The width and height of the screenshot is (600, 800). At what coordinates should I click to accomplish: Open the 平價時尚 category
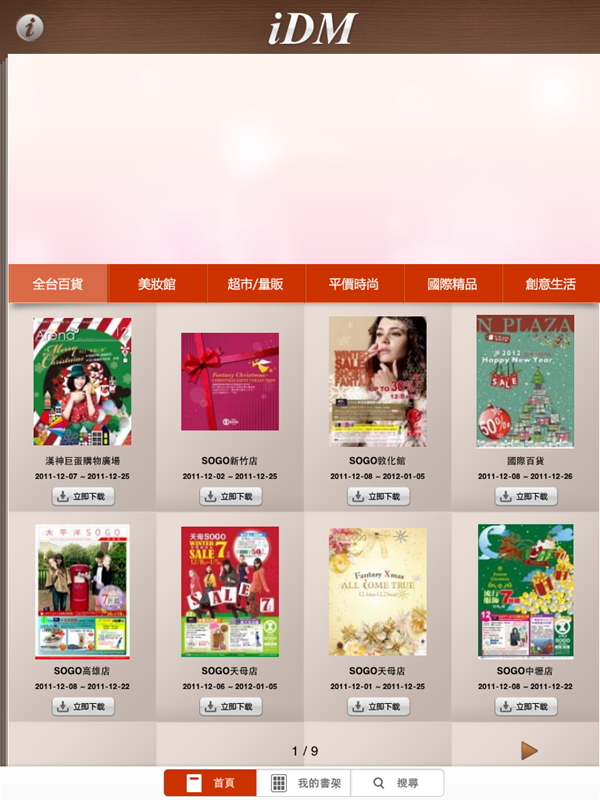(x=354, y=284)
